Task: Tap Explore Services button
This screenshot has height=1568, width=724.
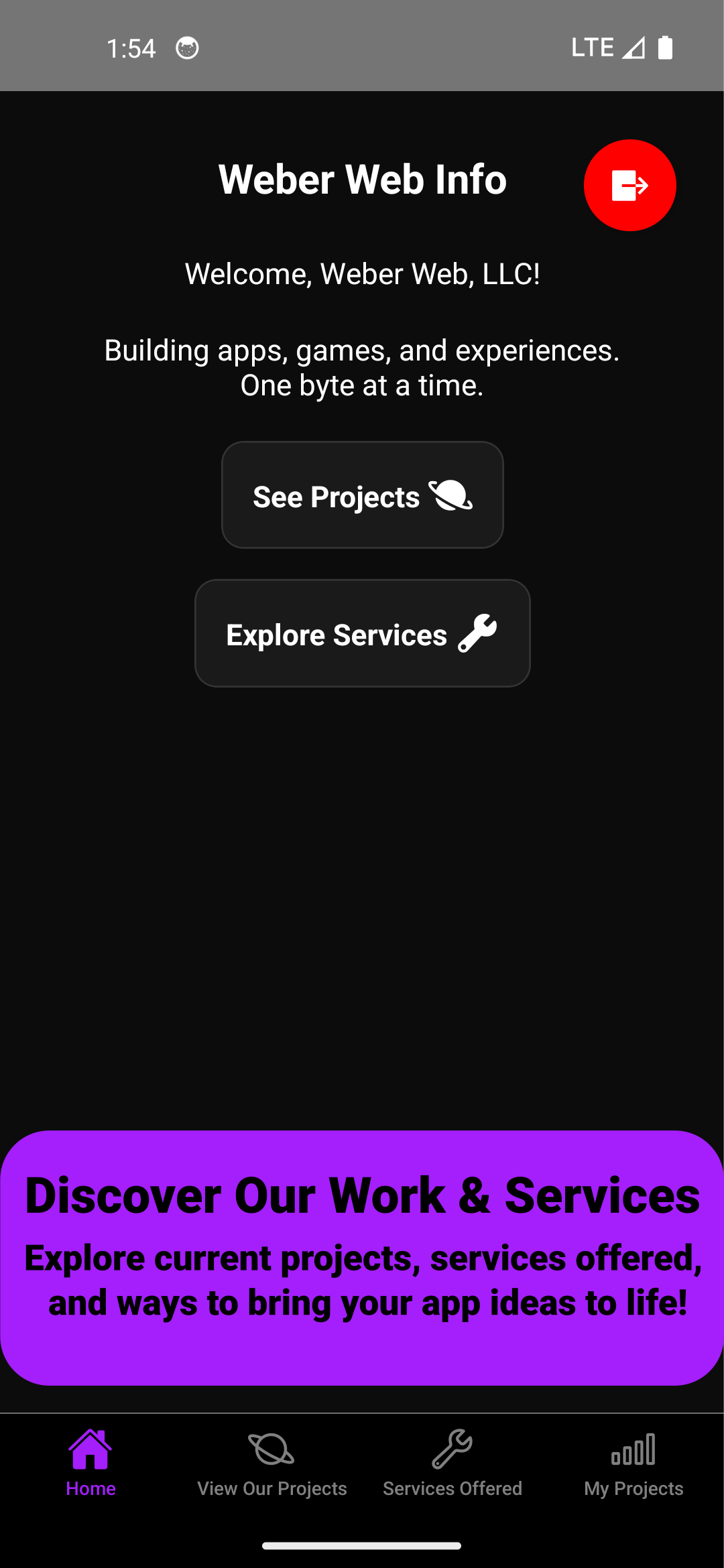Action: pyautogui.click(x=362, y=633)
